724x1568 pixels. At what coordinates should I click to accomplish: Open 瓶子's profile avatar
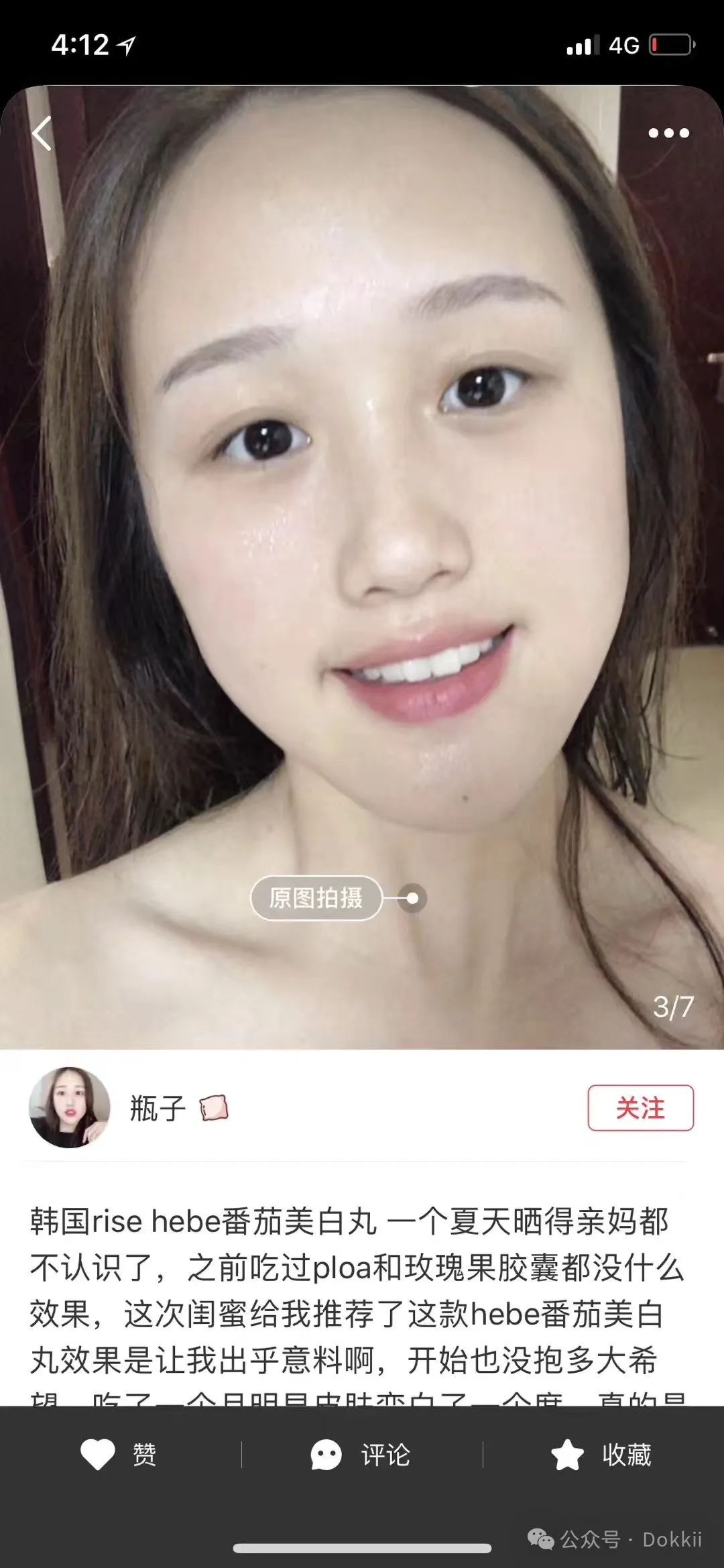[69, 1107]
